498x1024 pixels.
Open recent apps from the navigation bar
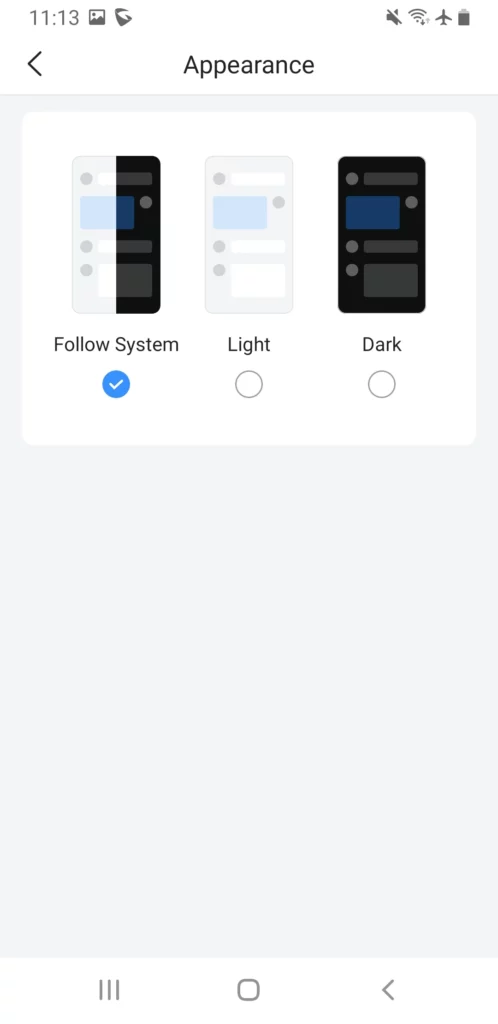click(109, 989)
